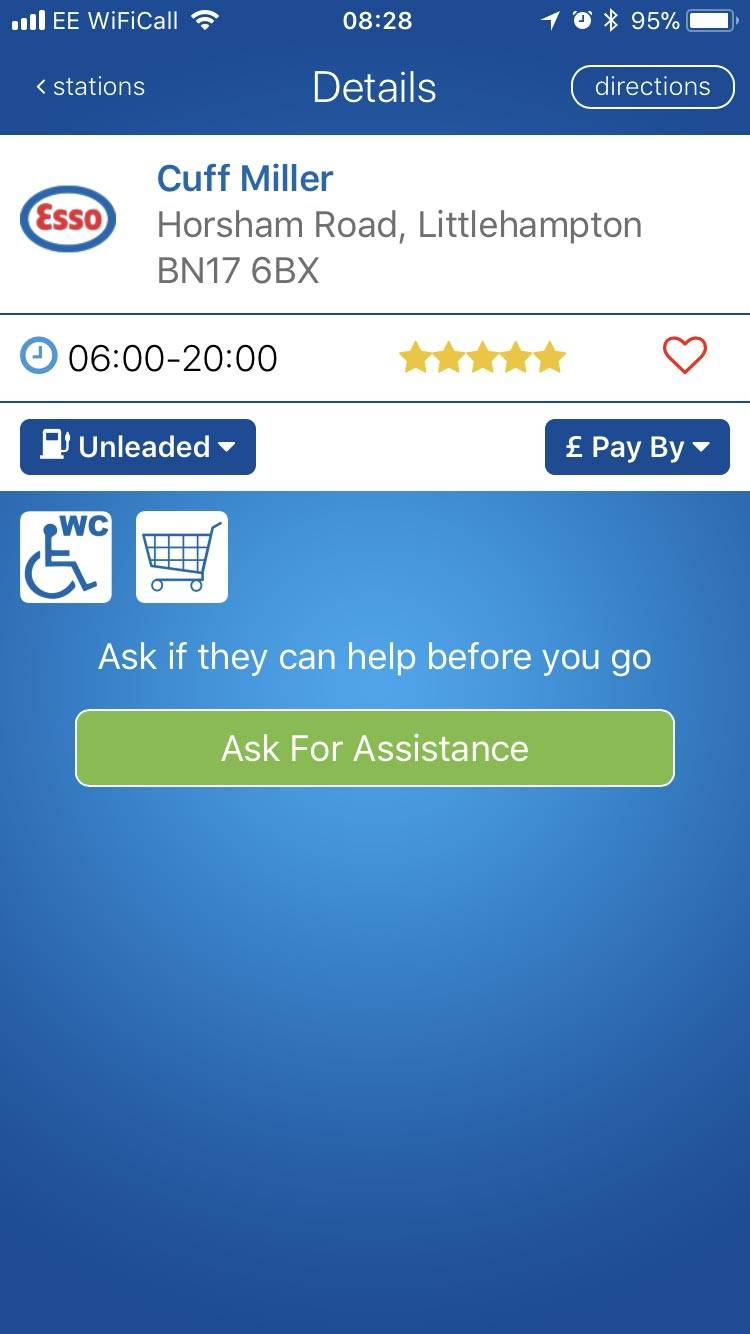Tap the shopping cart facility icon

182,557
